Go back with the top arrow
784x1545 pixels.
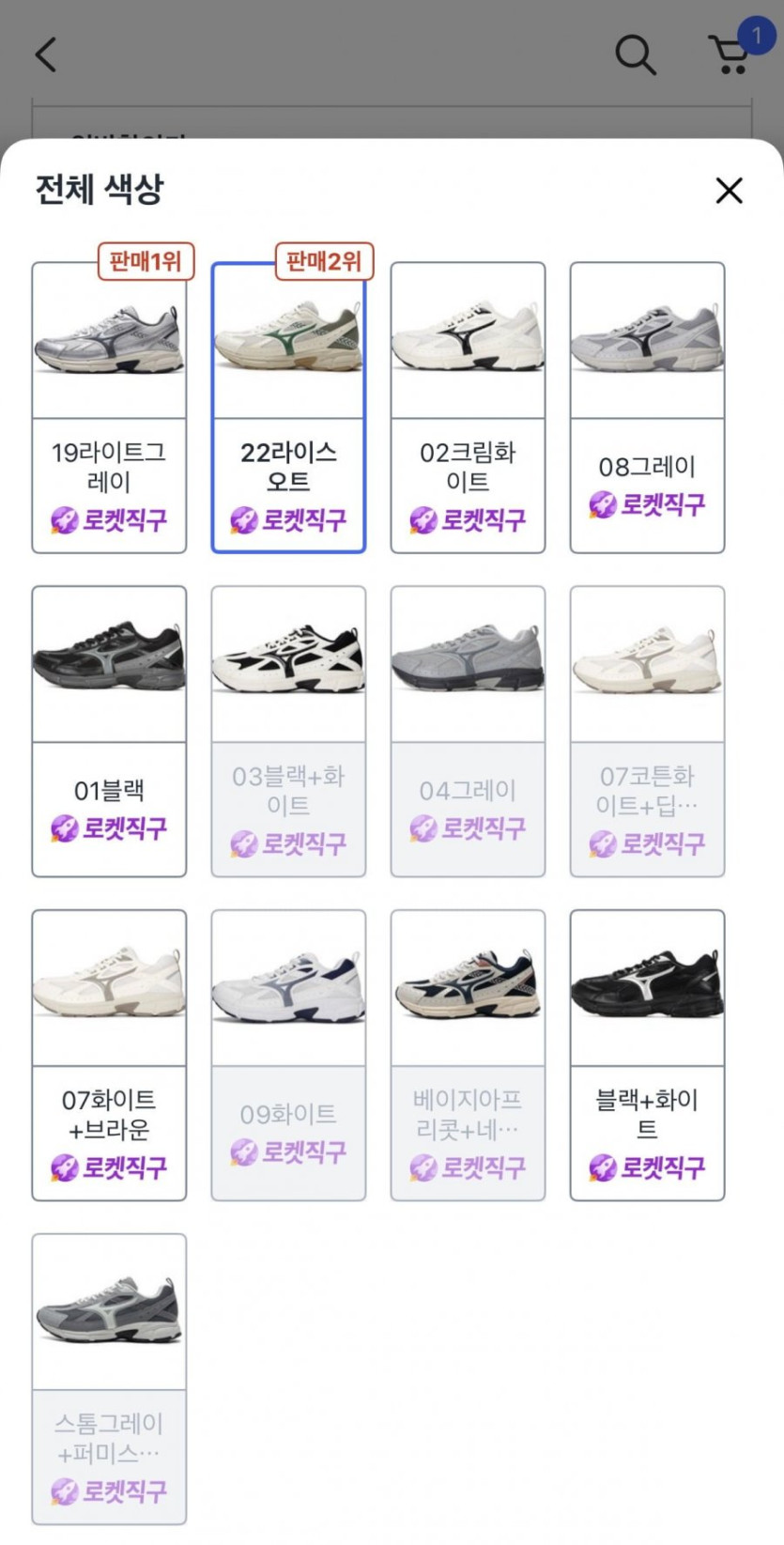click(x=46, y=54)
